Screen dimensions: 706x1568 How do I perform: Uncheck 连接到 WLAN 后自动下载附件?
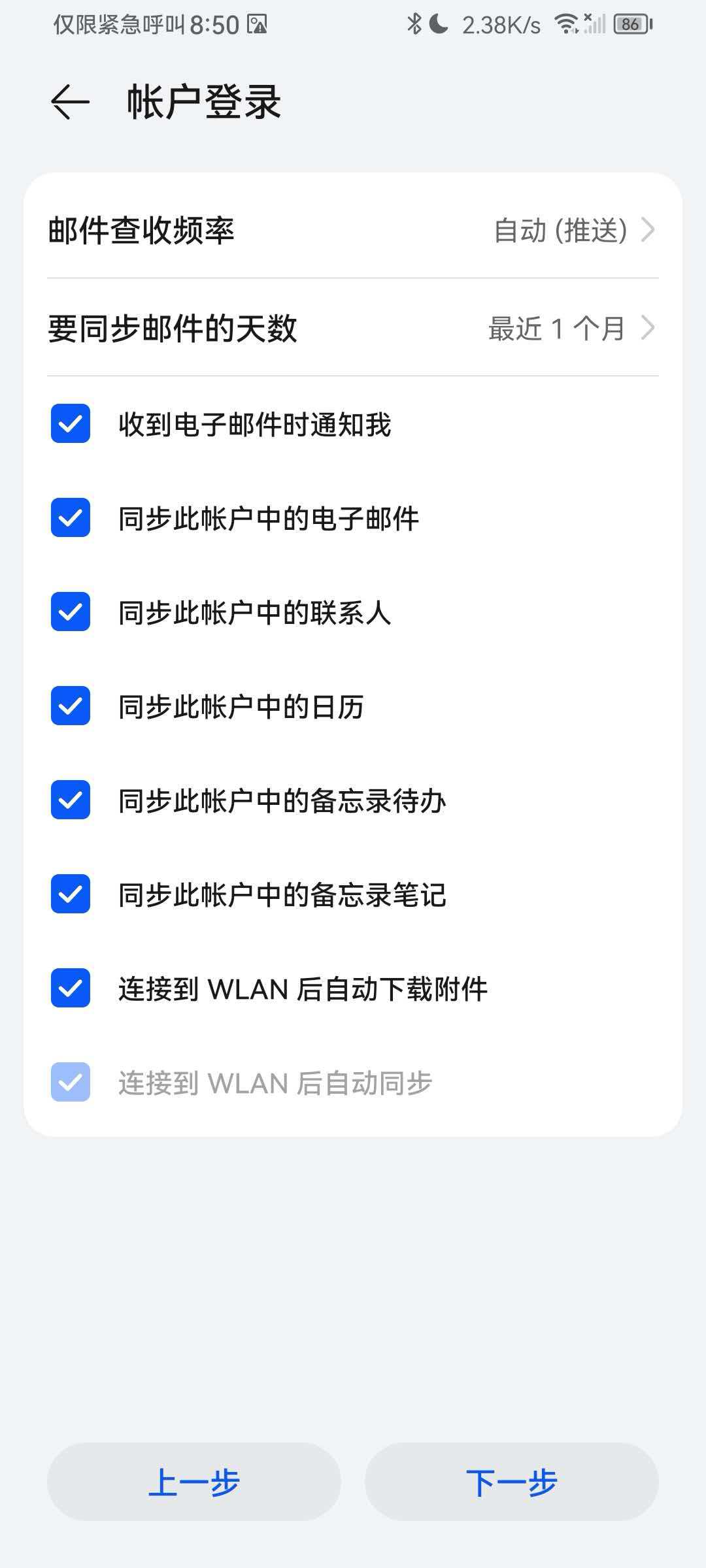point(71,988)
